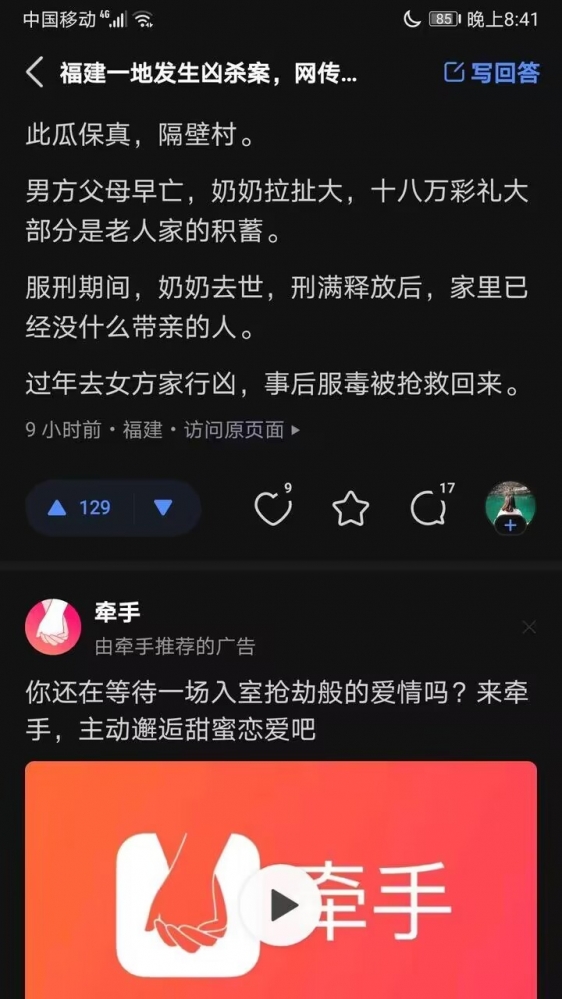
Task: Tap the heart icon to like
Action: (273, 507)
